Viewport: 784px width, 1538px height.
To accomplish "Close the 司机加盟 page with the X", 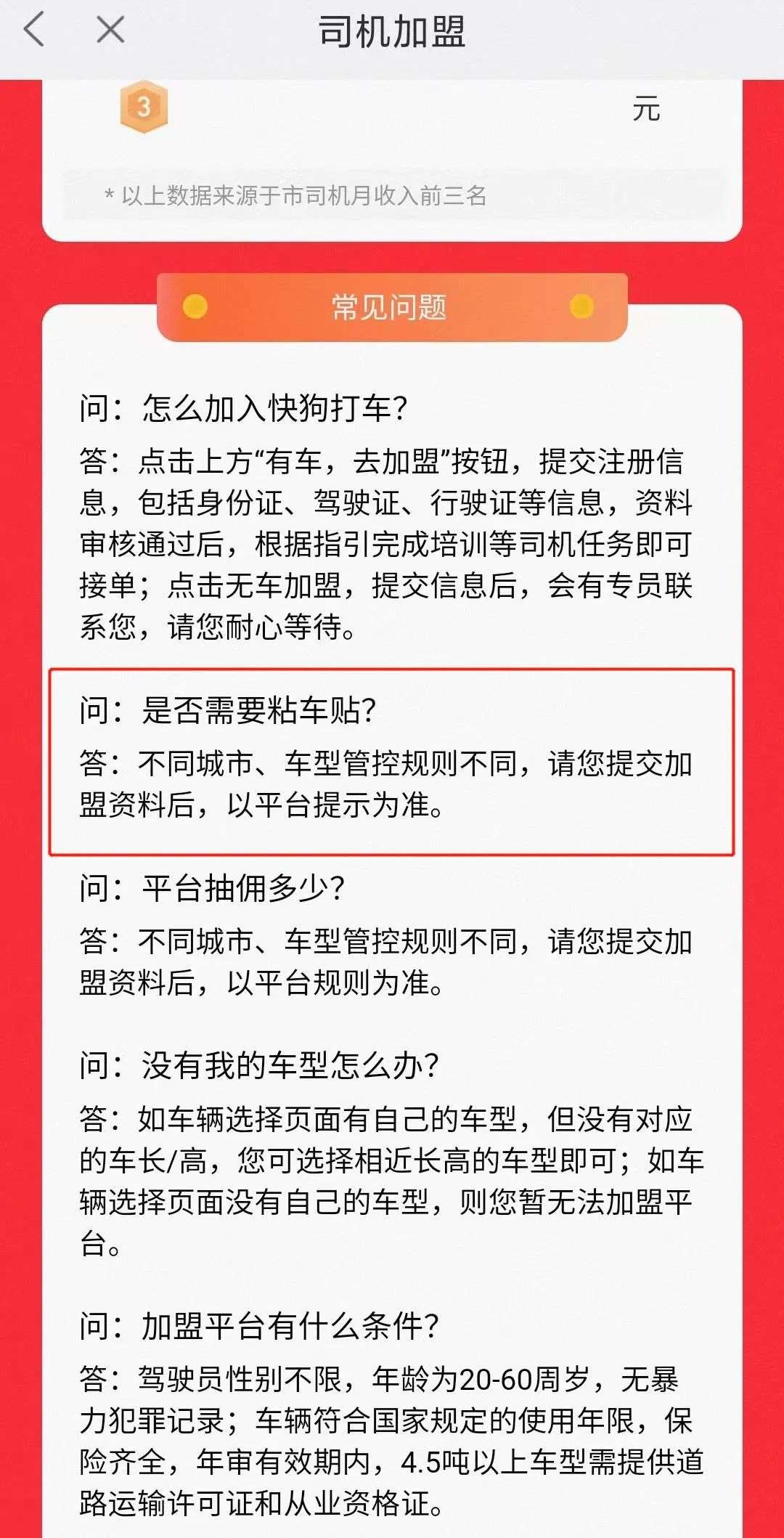I will [110, 30].
